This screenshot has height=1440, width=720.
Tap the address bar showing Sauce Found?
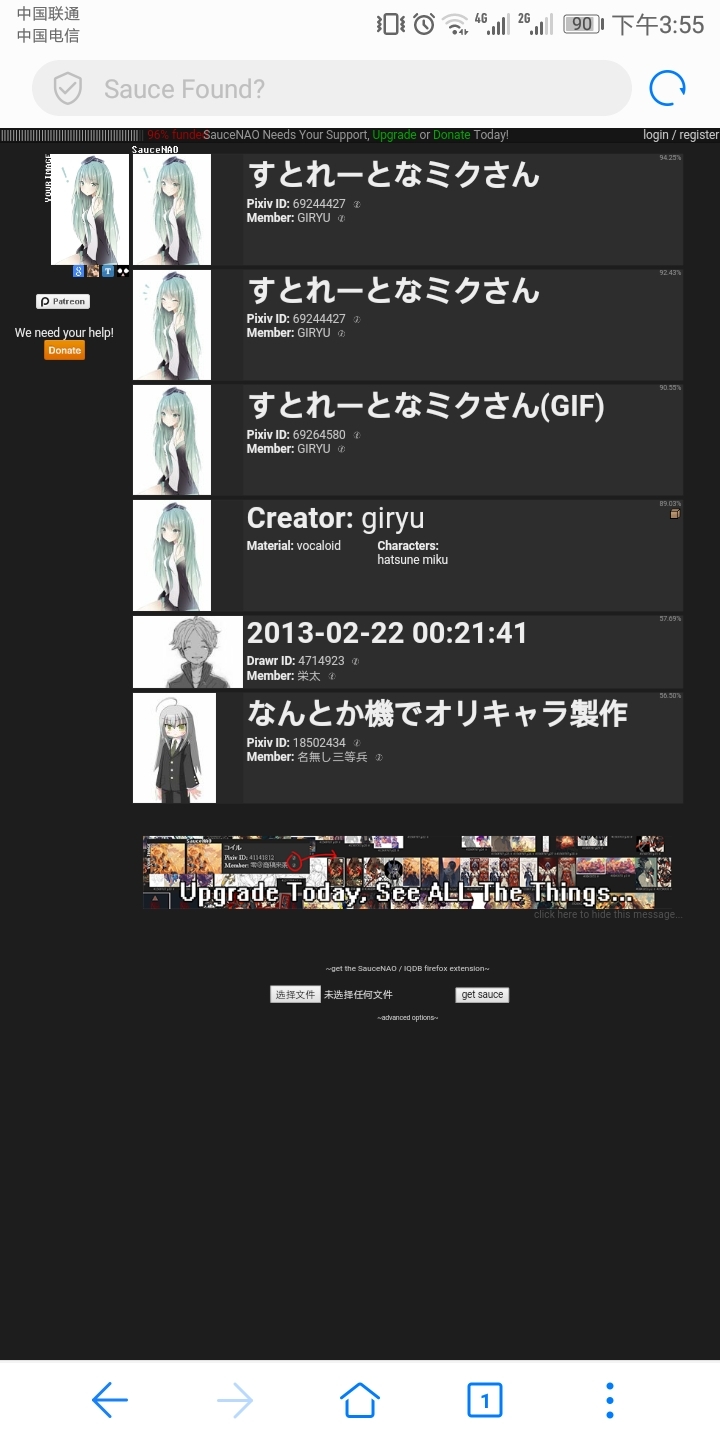[330, 89]
